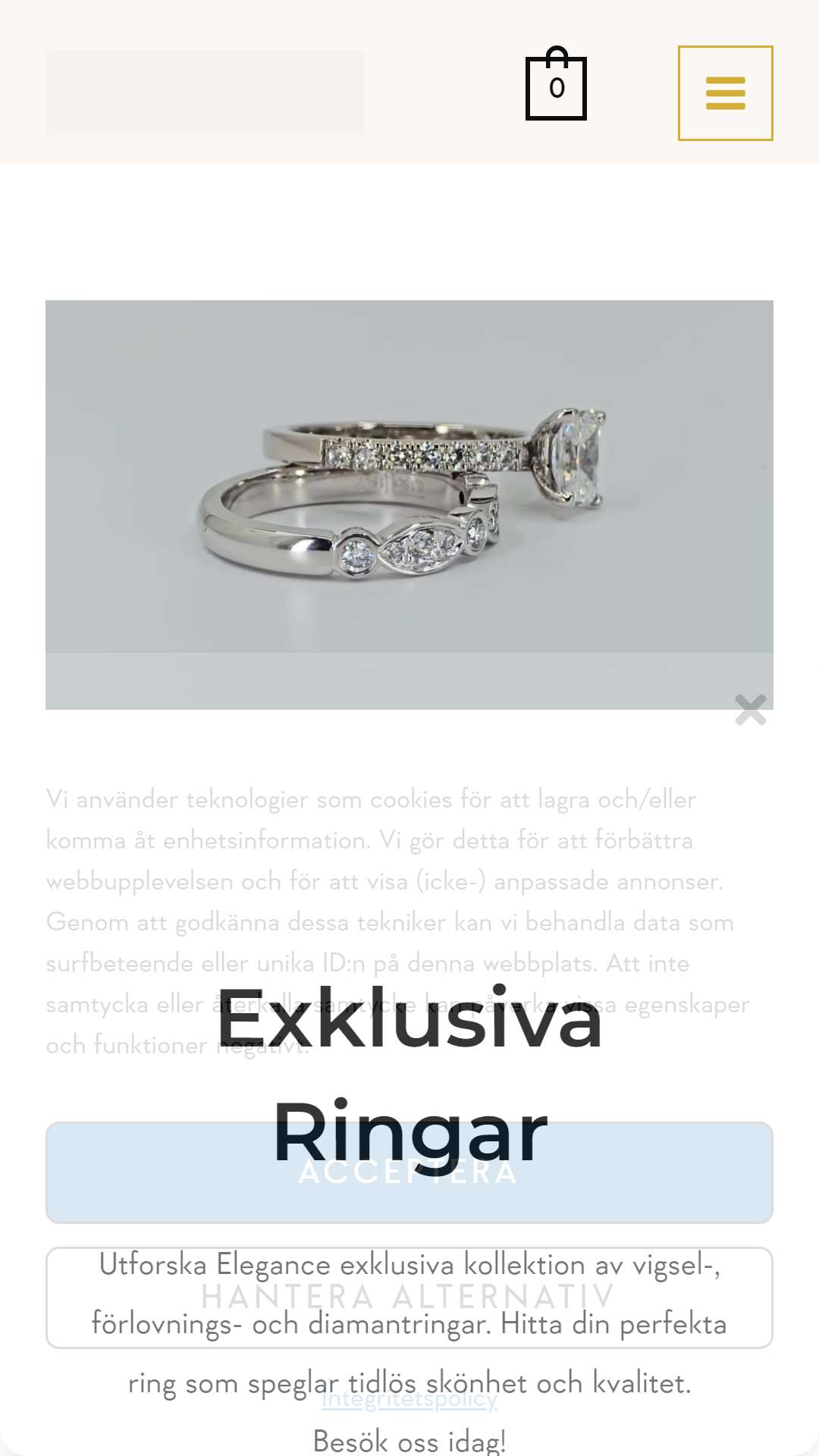The width and height of the screenshot is (819, 1456).
Task: Open the shopping bag cart
Action: pos(556,83)
